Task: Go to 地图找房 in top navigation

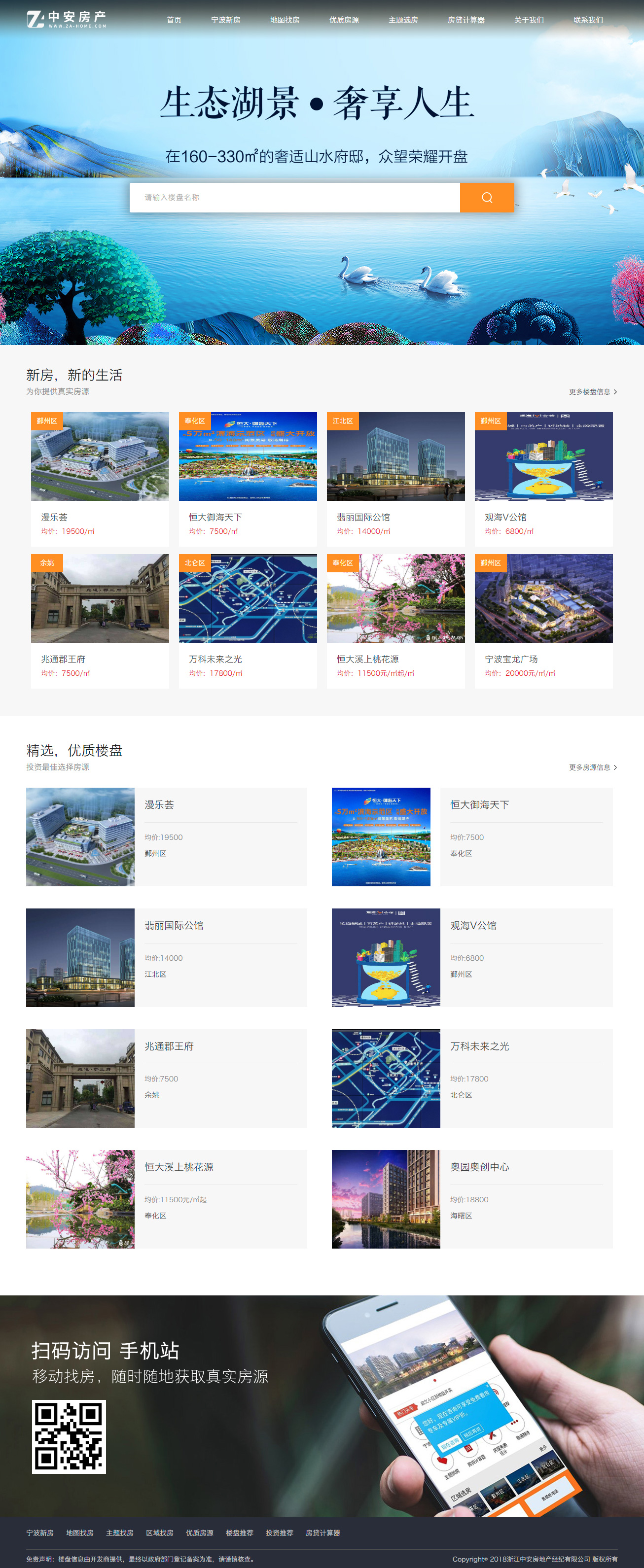Action: [284, 20]
